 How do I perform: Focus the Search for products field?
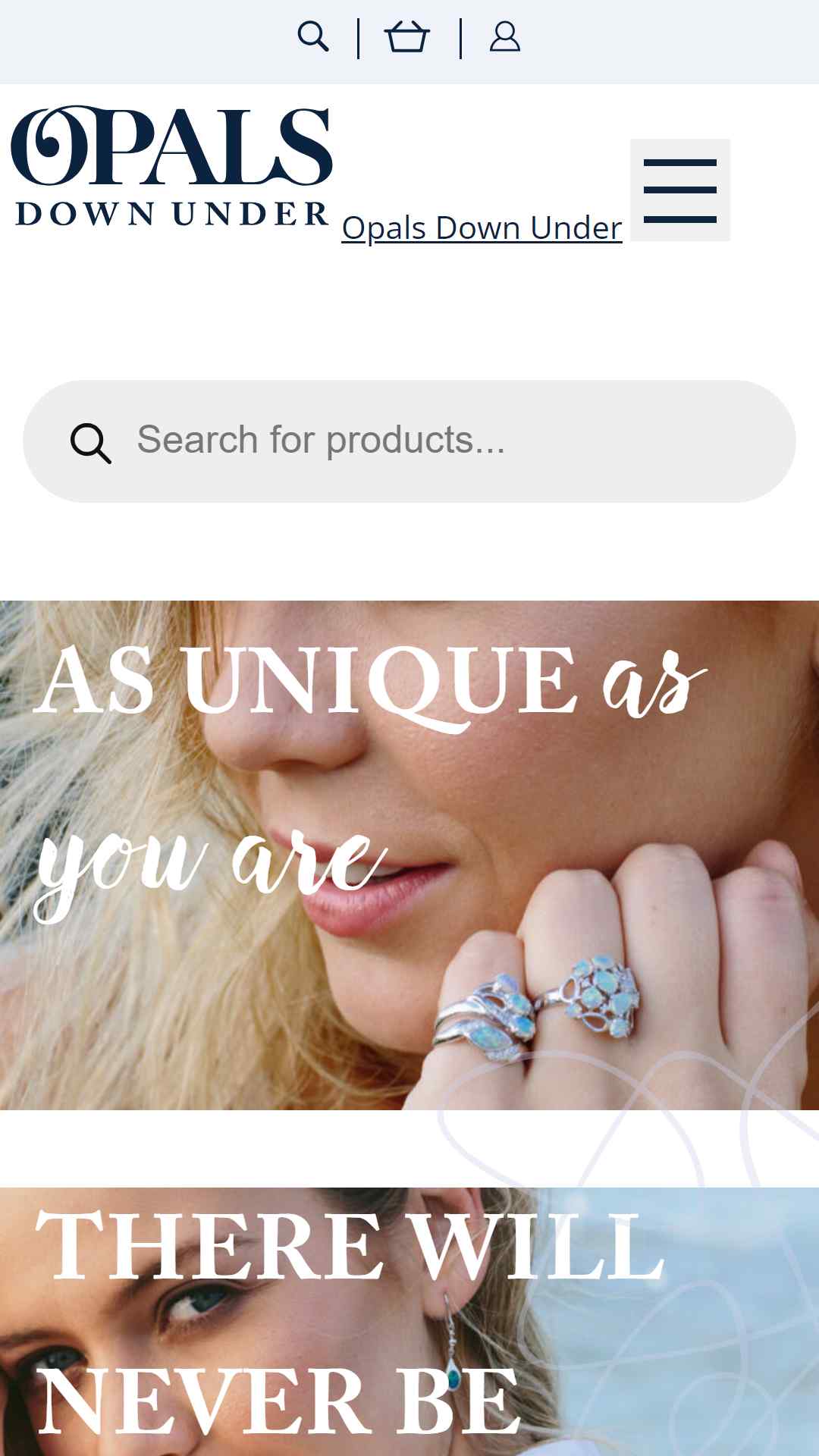coord(409,441)
